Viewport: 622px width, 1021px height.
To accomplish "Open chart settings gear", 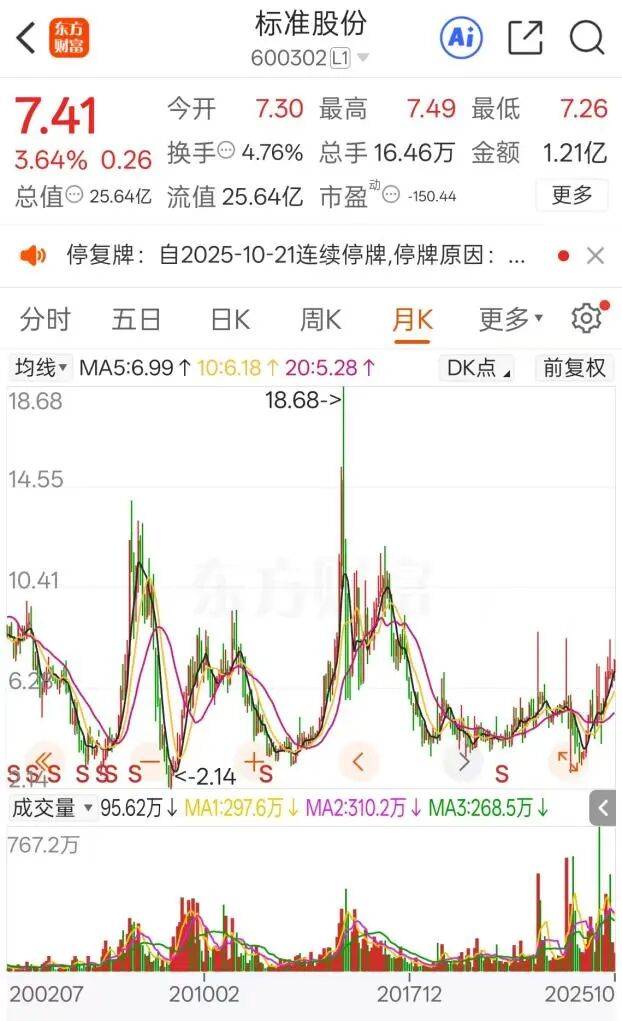I will click(587, 319).
